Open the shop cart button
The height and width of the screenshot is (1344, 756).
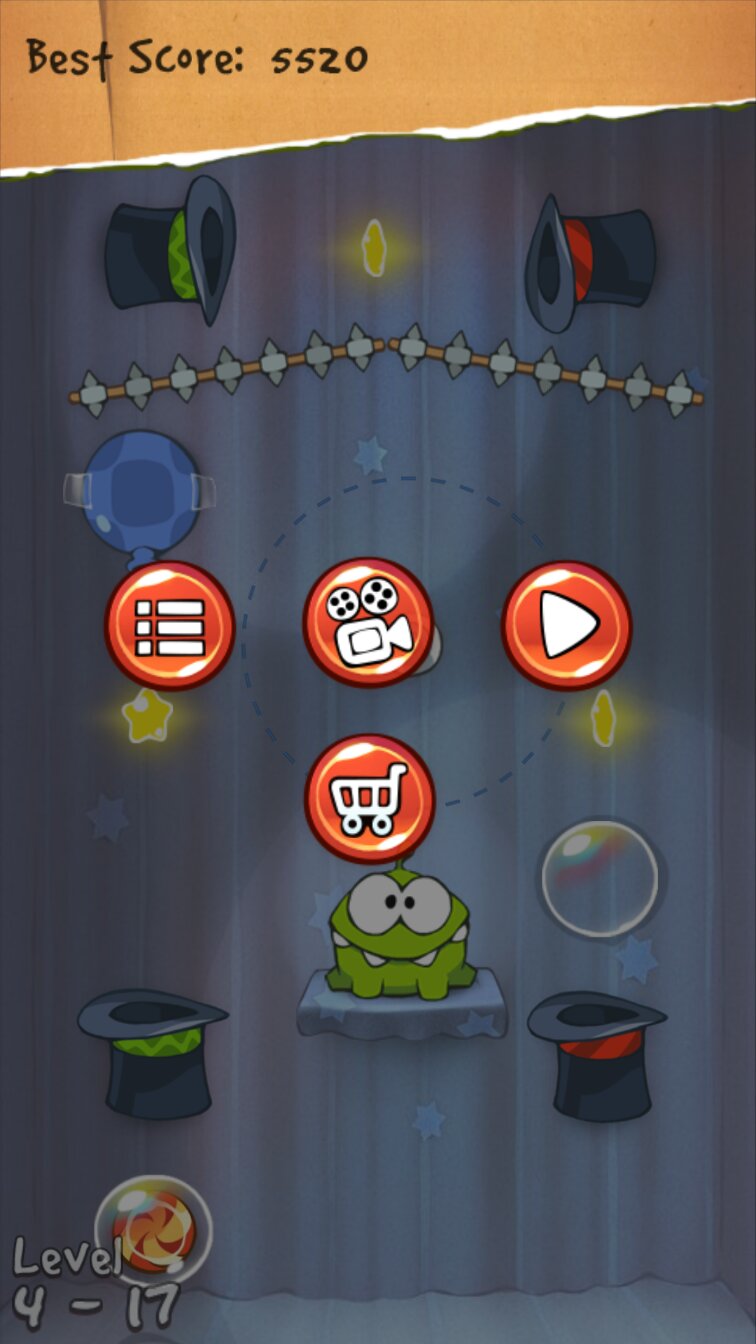(369, 798)
